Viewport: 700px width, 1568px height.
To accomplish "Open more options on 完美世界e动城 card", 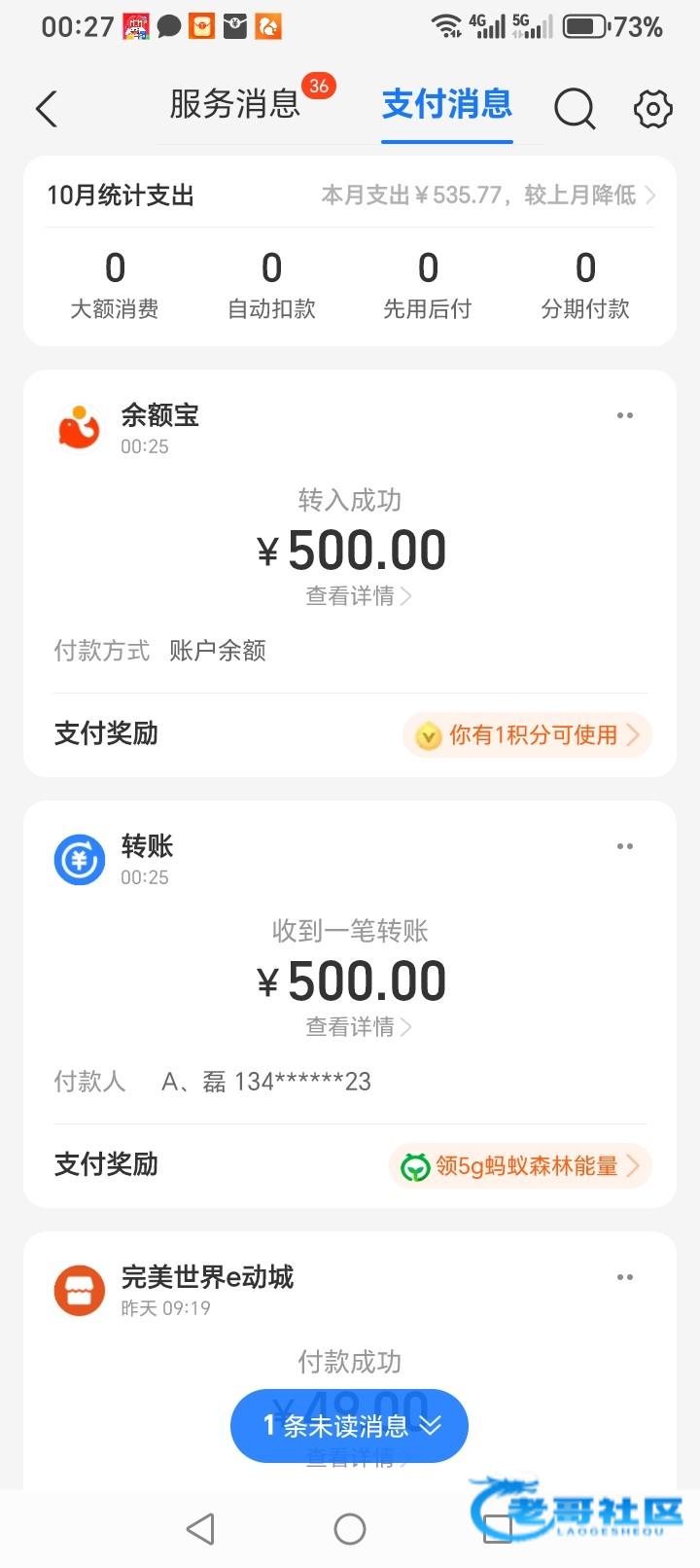I will [x=625, y=1277].
